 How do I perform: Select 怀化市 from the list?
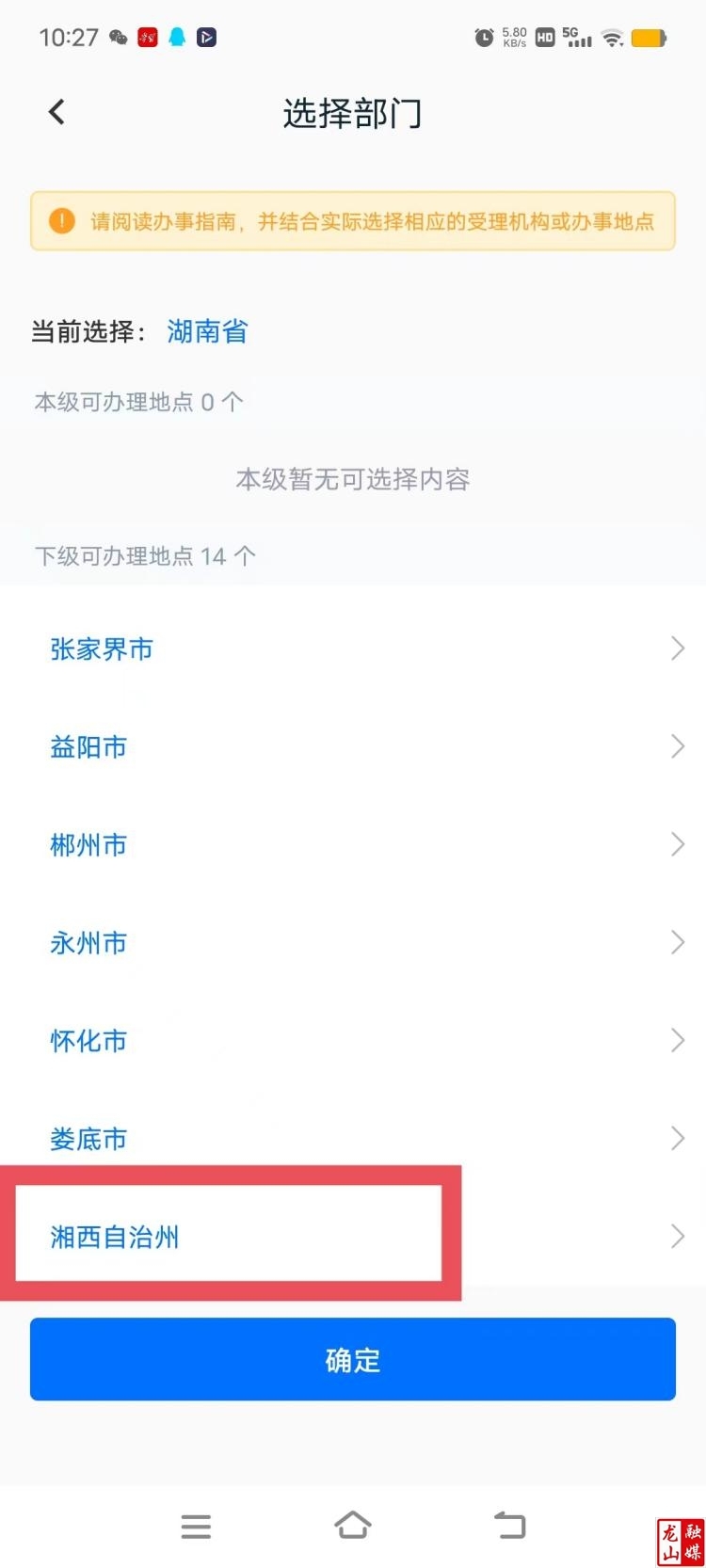[x=88, y=1041]
